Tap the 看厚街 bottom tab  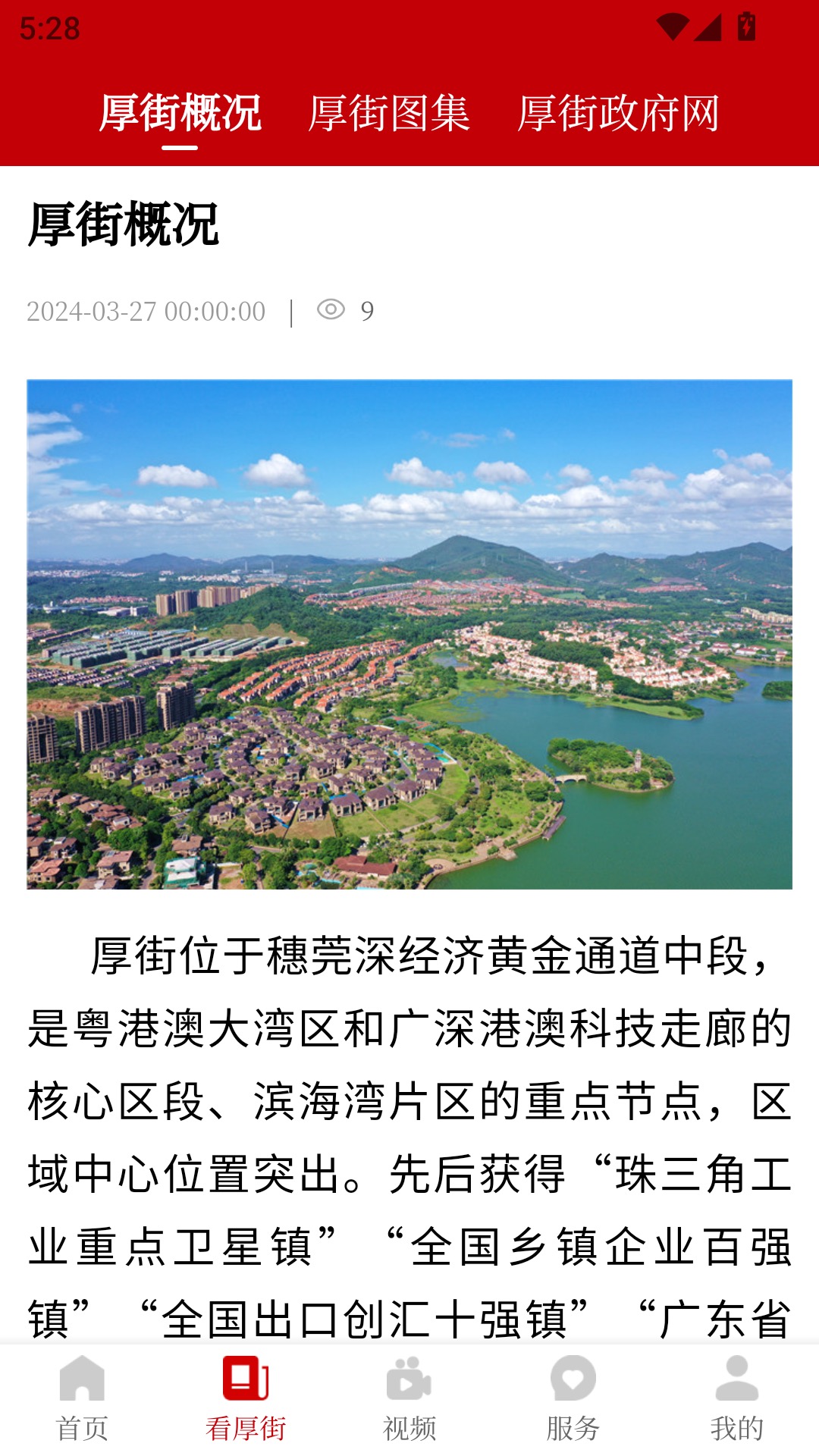point(246,1400)
